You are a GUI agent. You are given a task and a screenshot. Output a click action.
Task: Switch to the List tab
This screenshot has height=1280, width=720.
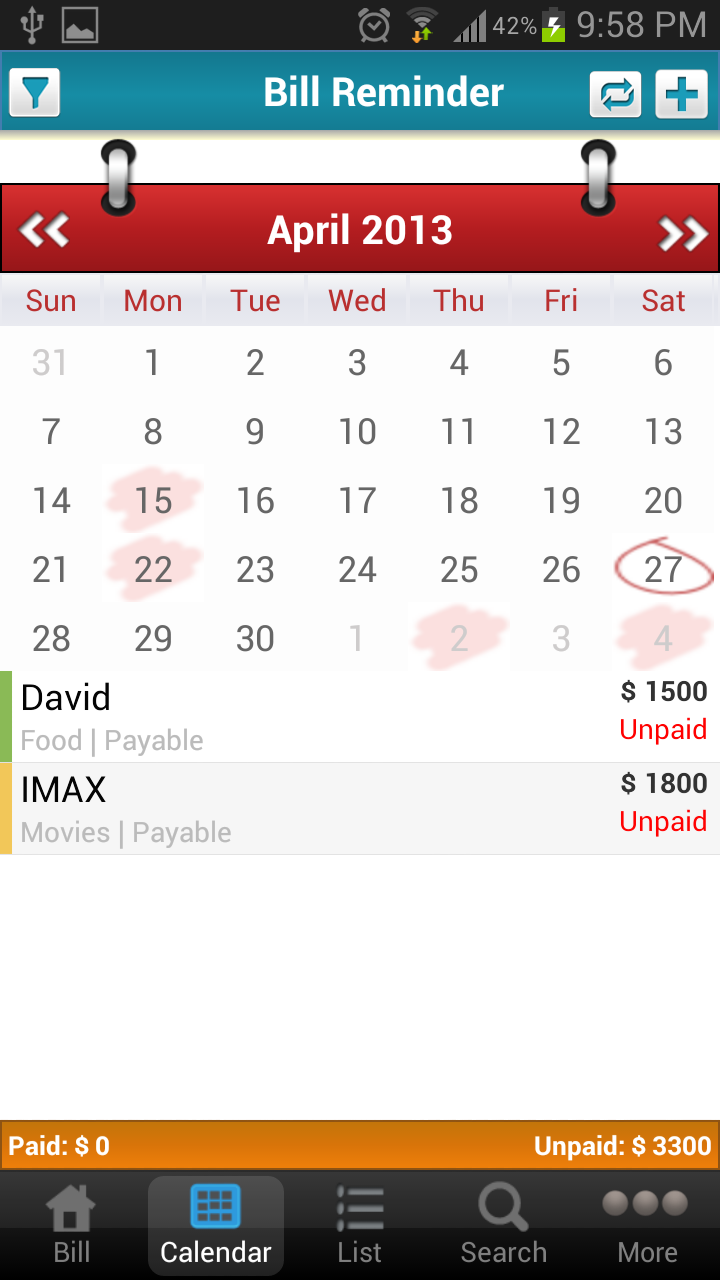coord(359,1225)
